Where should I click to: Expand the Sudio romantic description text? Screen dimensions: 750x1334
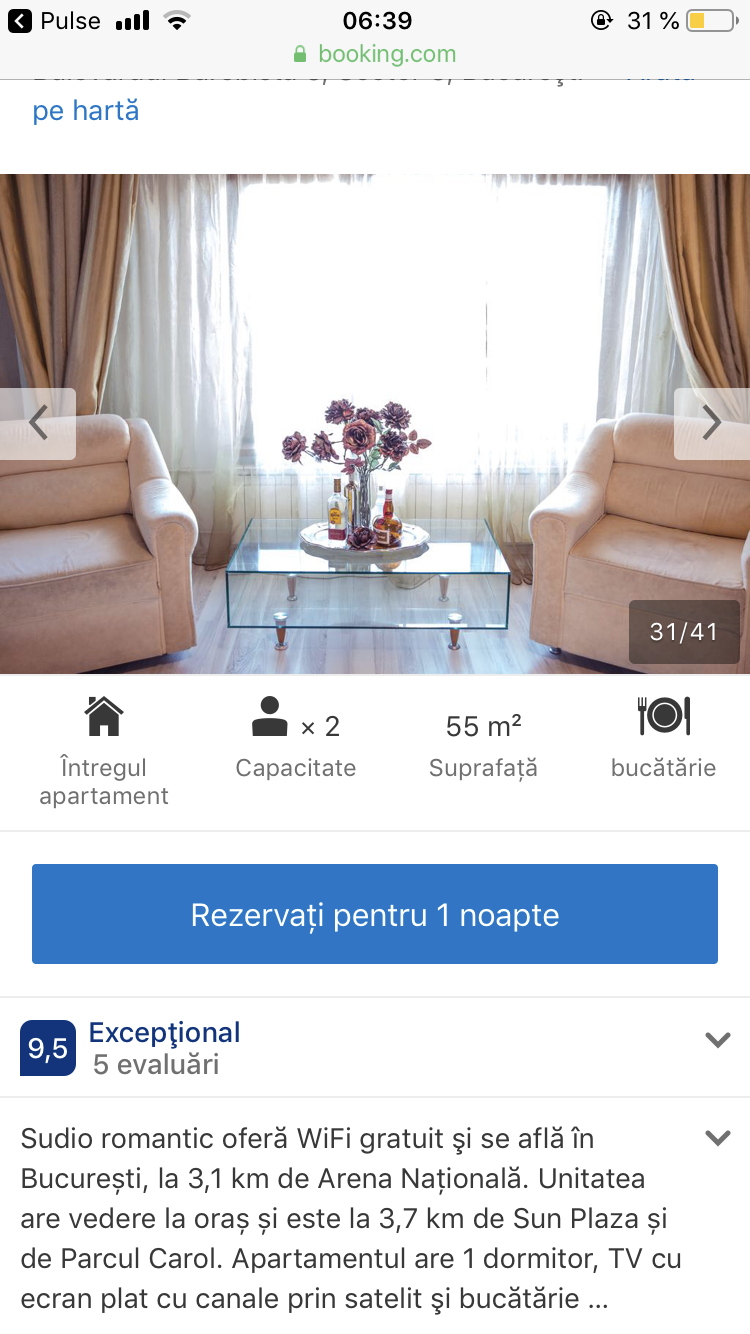tap(717, 1138)
